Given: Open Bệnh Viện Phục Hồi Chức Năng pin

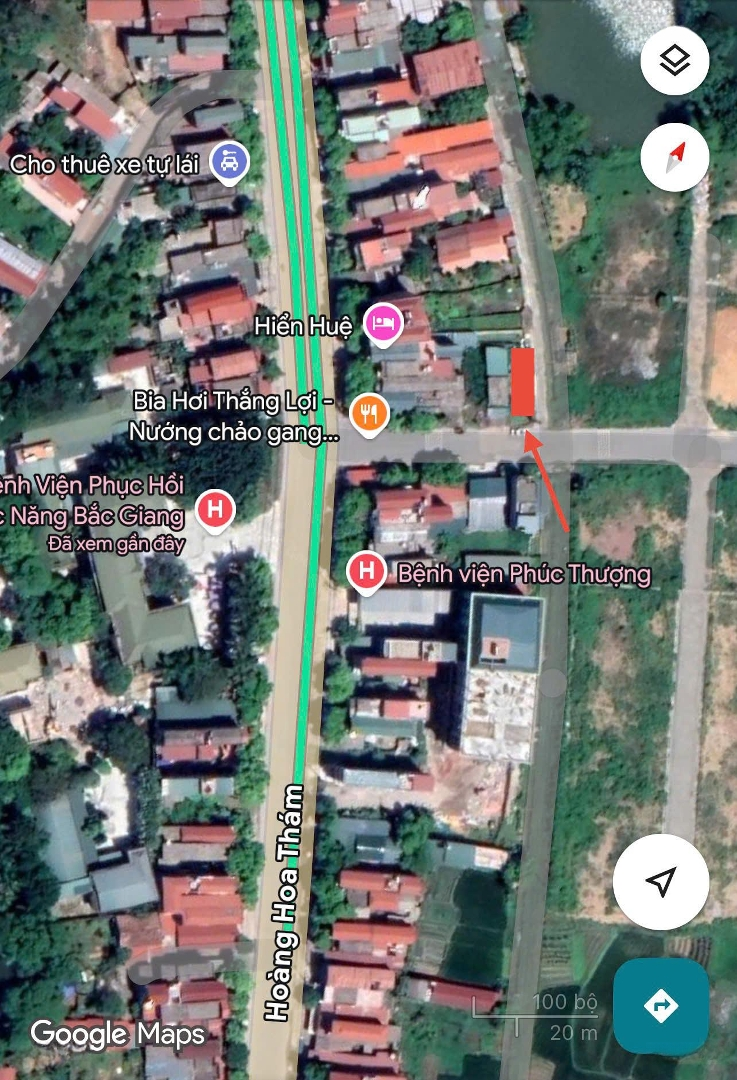Looking at the screenshot, I should 214,510.
